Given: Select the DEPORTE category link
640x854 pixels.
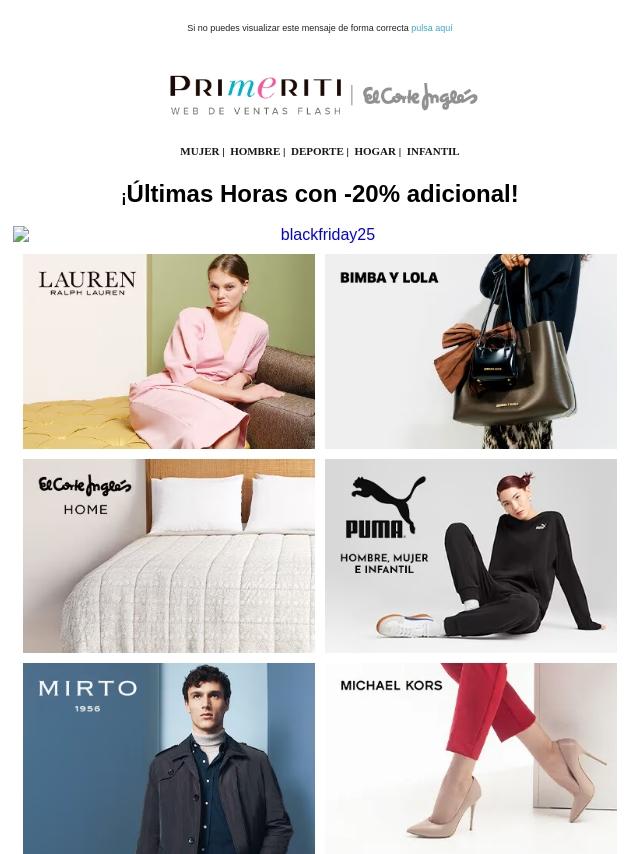Looking at the screenshot, I should click(x=317, y=151).
